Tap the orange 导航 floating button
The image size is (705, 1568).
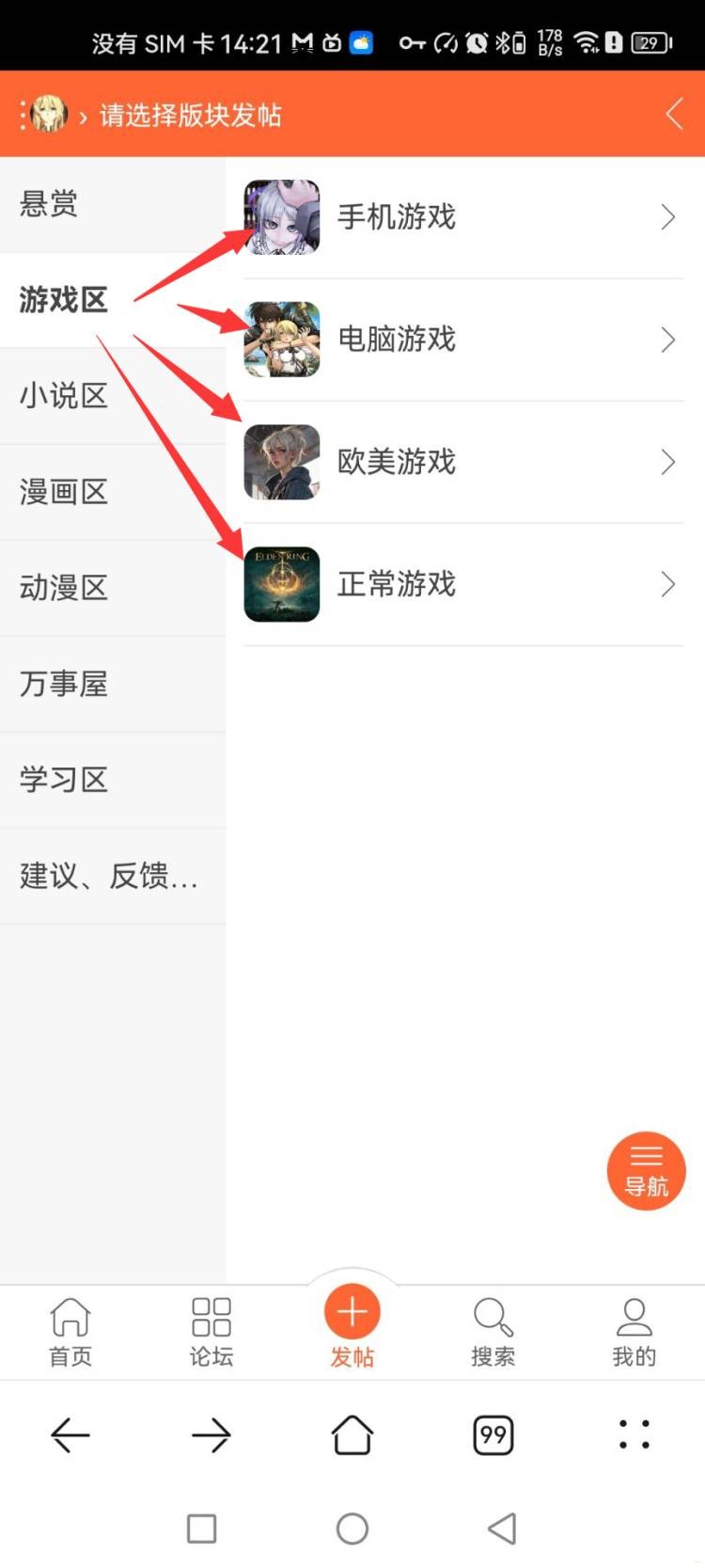pos(646,1170)
